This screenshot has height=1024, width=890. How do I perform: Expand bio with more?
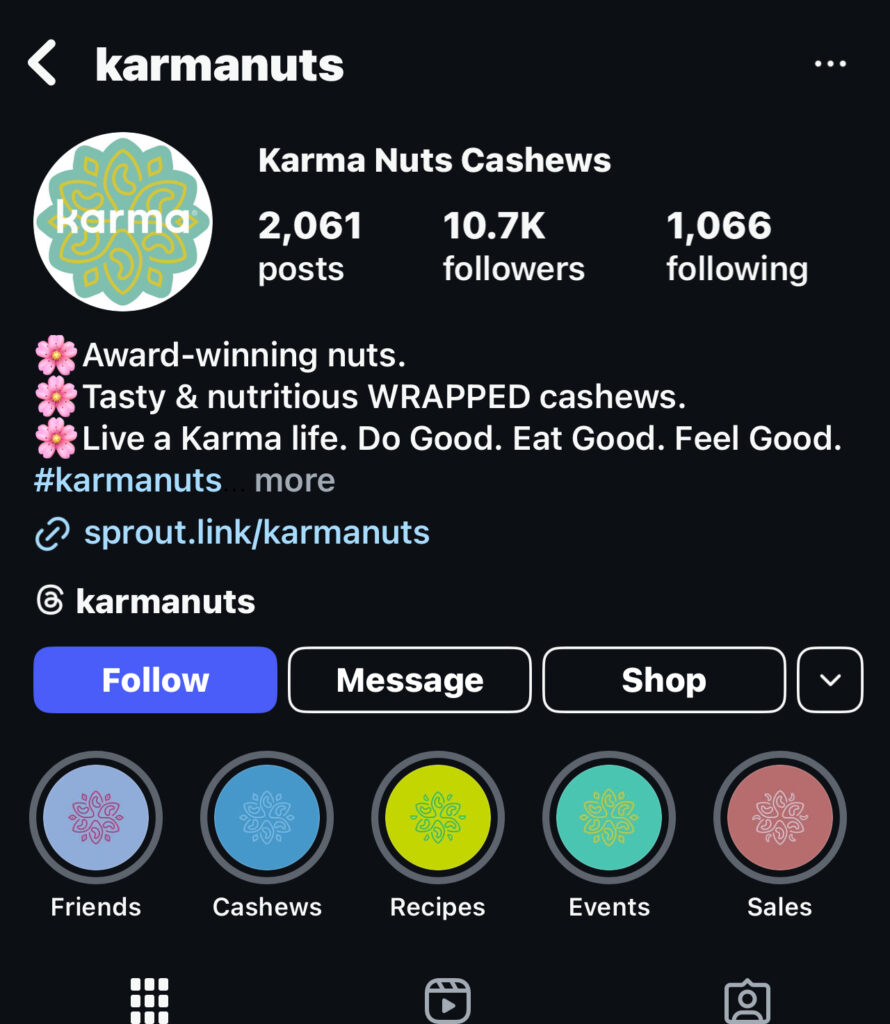[294, 481]
